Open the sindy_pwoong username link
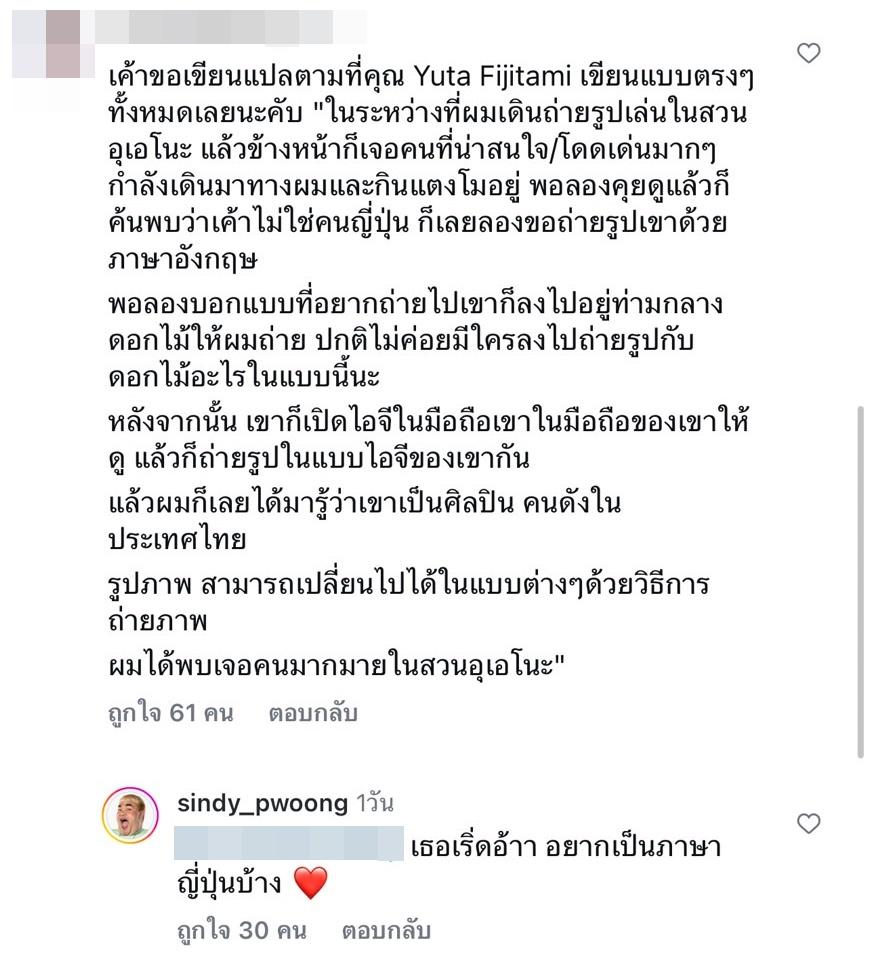The image size is (870, 977). 262,803
